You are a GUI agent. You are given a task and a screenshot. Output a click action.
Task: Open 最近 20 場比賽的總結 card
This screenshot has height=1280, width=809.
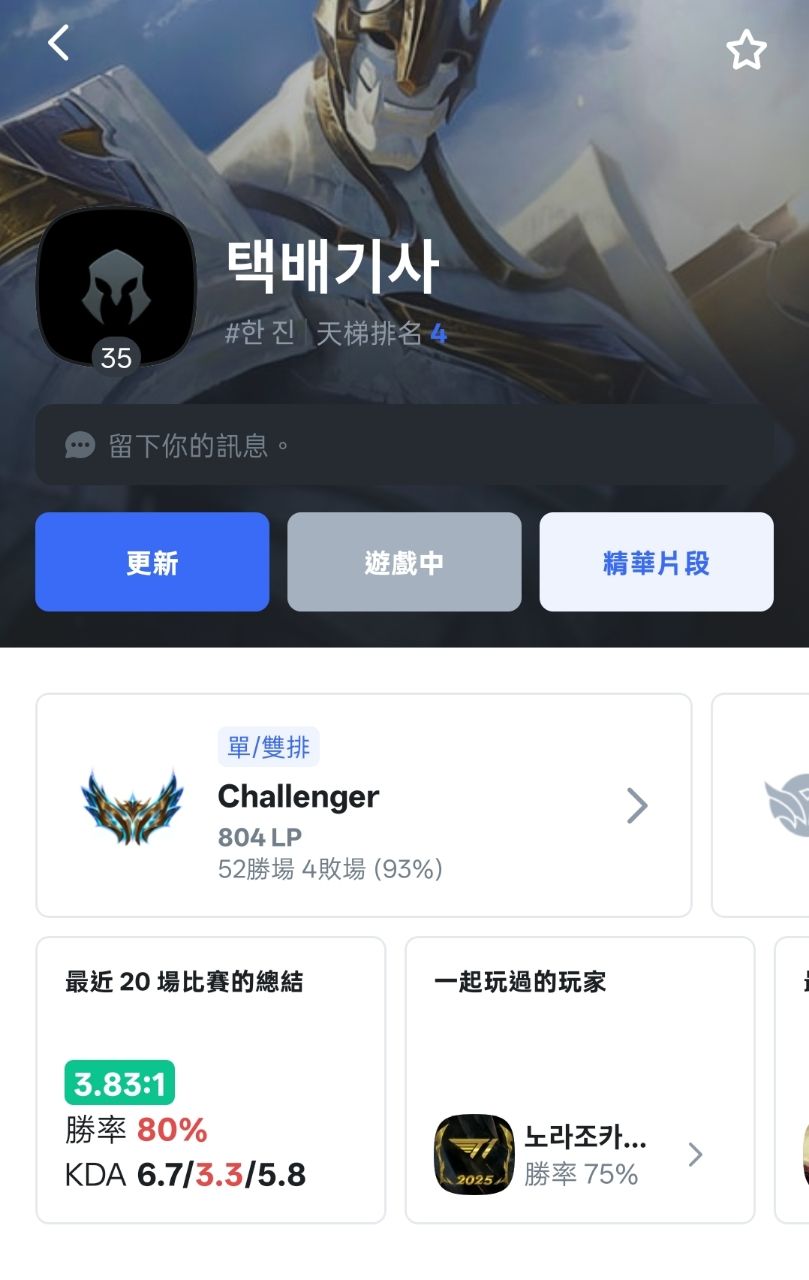(210, 1080)
